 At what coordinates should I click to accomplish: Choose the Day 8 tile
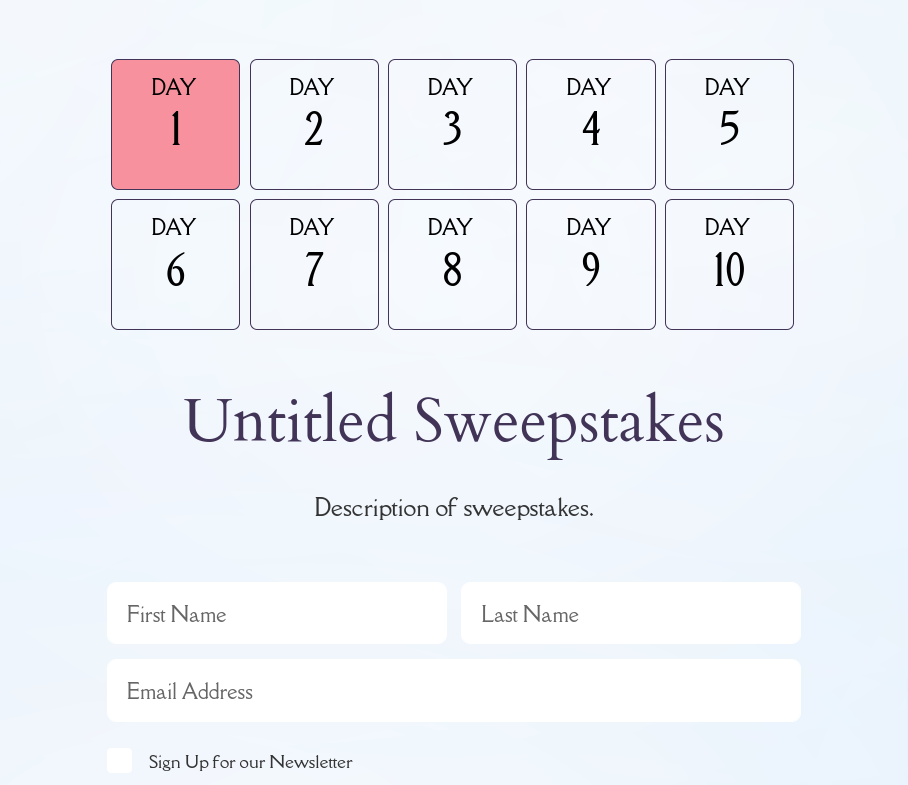click(452, 264)
